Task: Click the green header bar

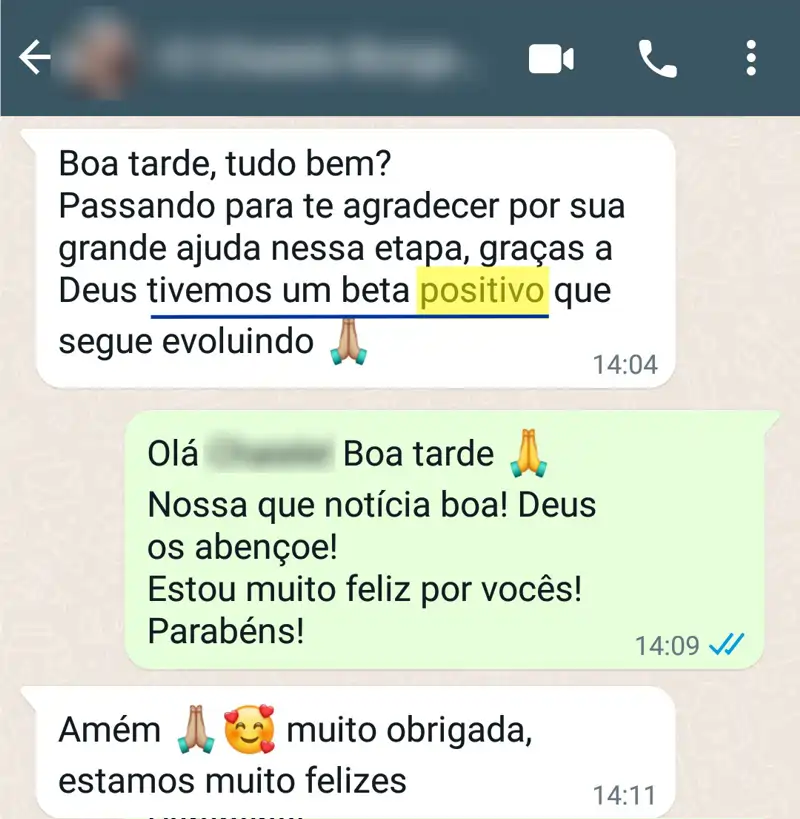Action: (x=400, y=58)
